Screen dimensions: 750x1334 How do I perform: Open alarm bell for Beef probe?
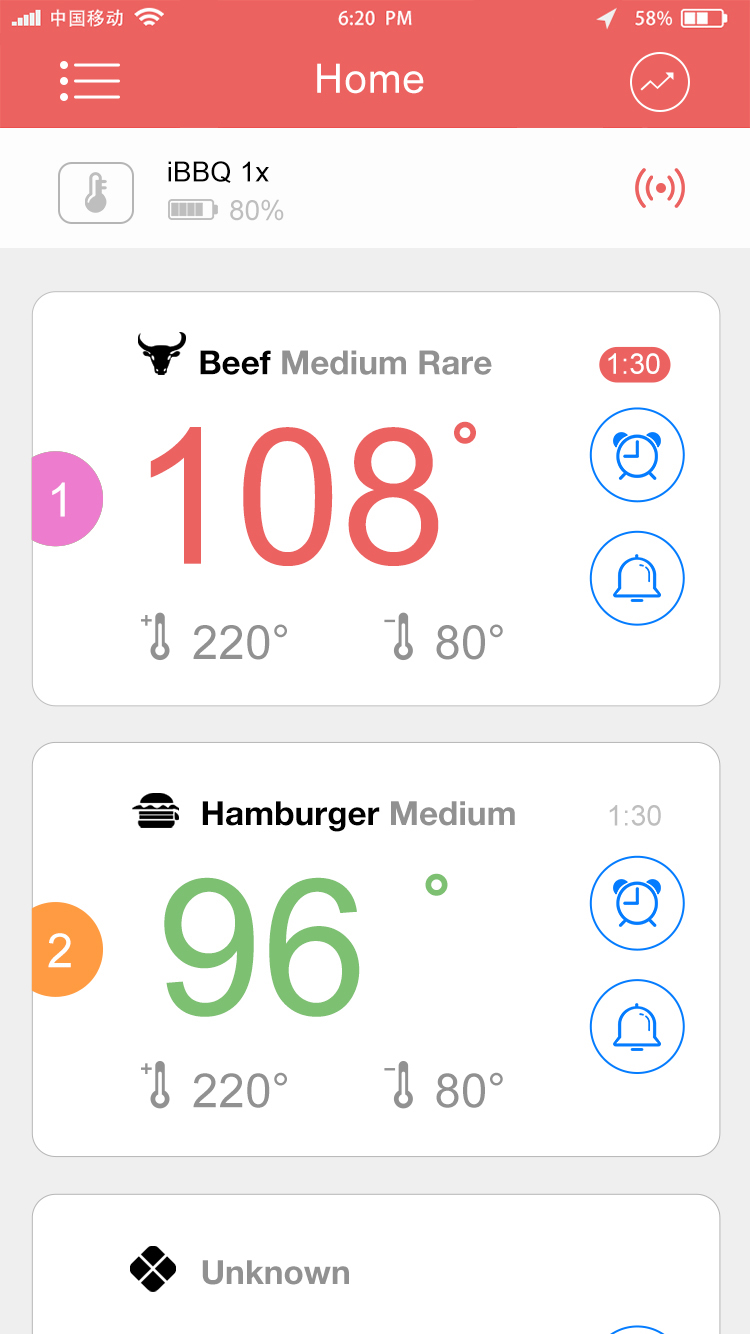[x=637, y=578]
